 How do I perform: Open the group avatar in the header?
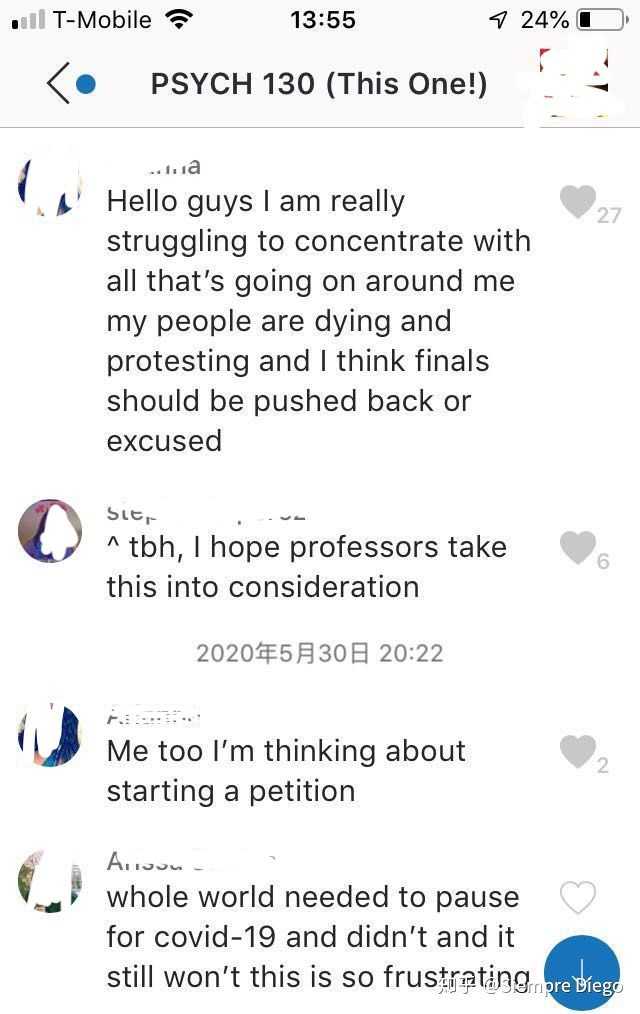pyautogui.click(x=574, y=83)
